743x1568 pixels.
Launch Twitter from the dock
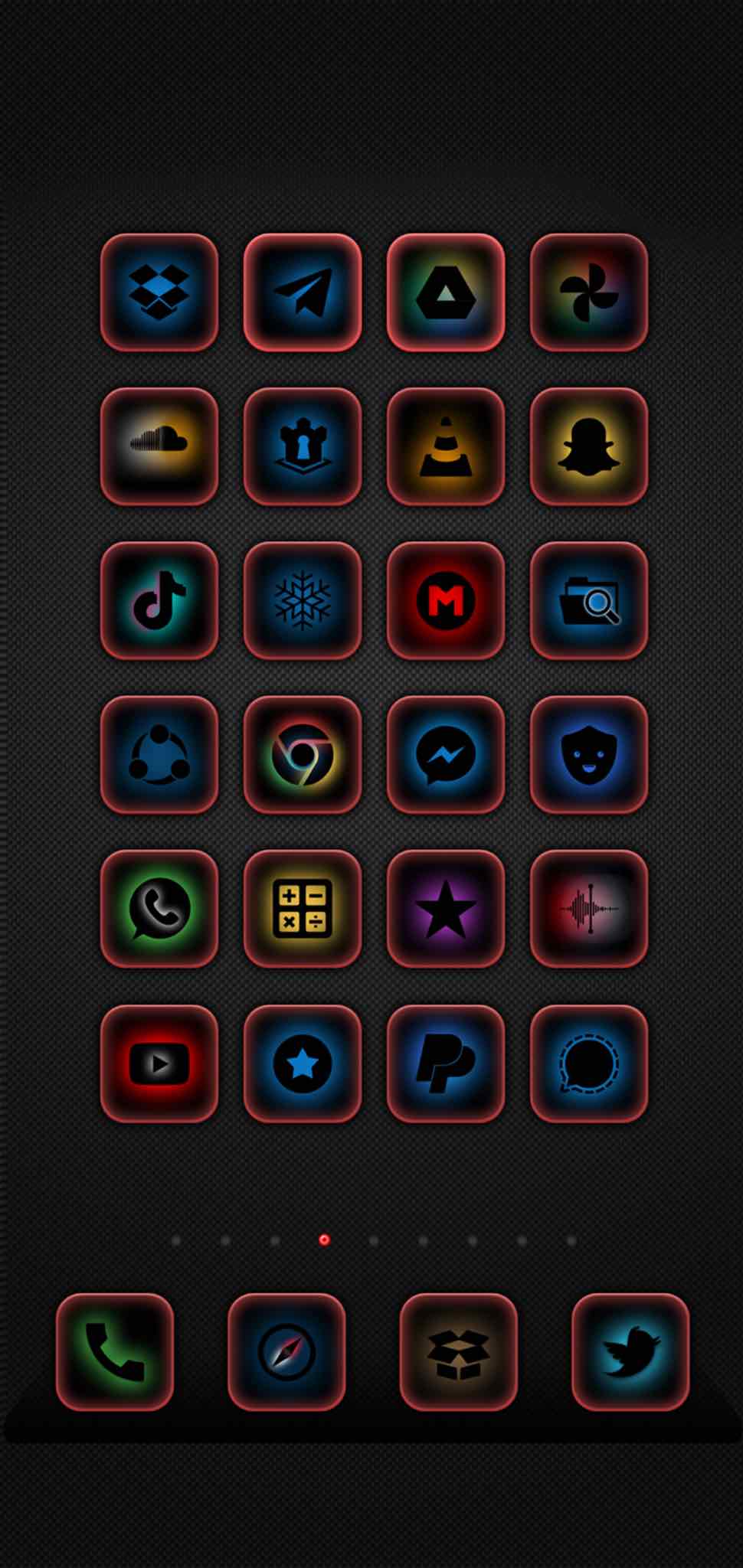630,1352
